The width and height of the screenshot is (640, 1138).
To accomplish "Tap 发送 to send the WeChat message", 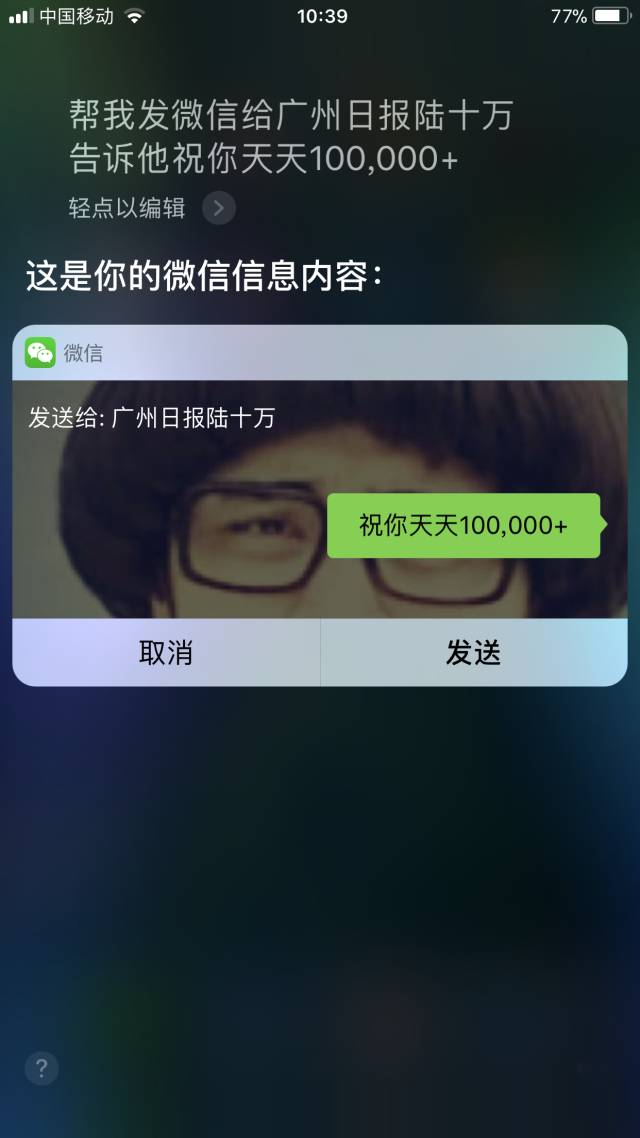I will (474, 652).
